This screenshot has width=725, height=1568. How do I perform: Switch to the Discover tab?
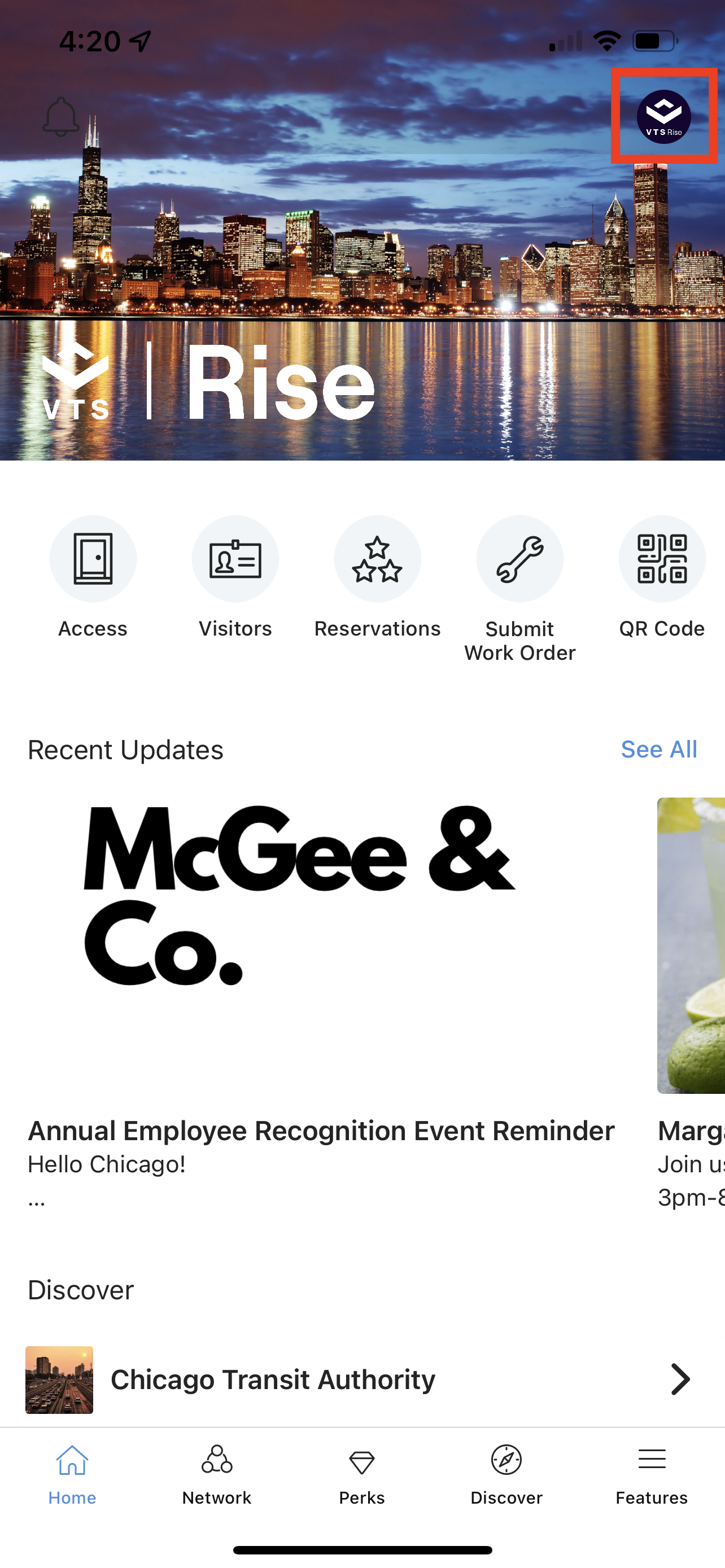pyautogui.click(x=506, y=1474)
